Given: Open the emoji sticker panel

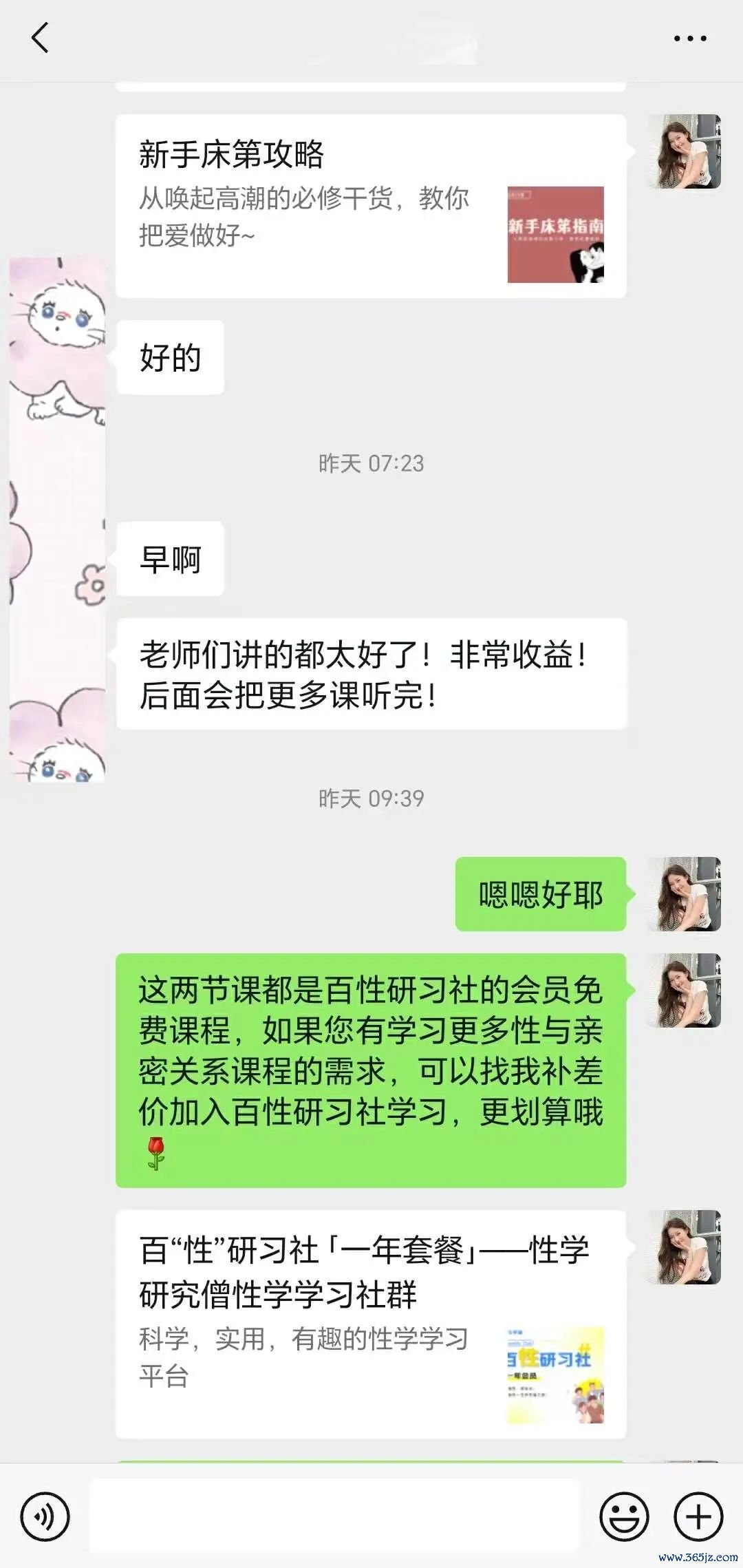Looking at the screenshot, I should point(624,1516).
